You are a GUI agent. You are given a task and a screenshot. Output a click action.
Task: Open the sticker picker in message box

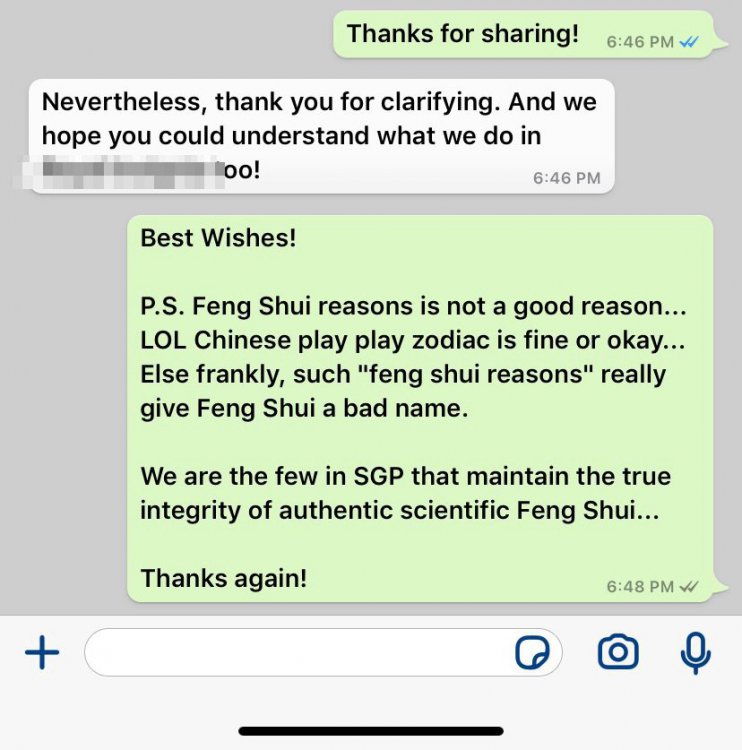point(532,654)
